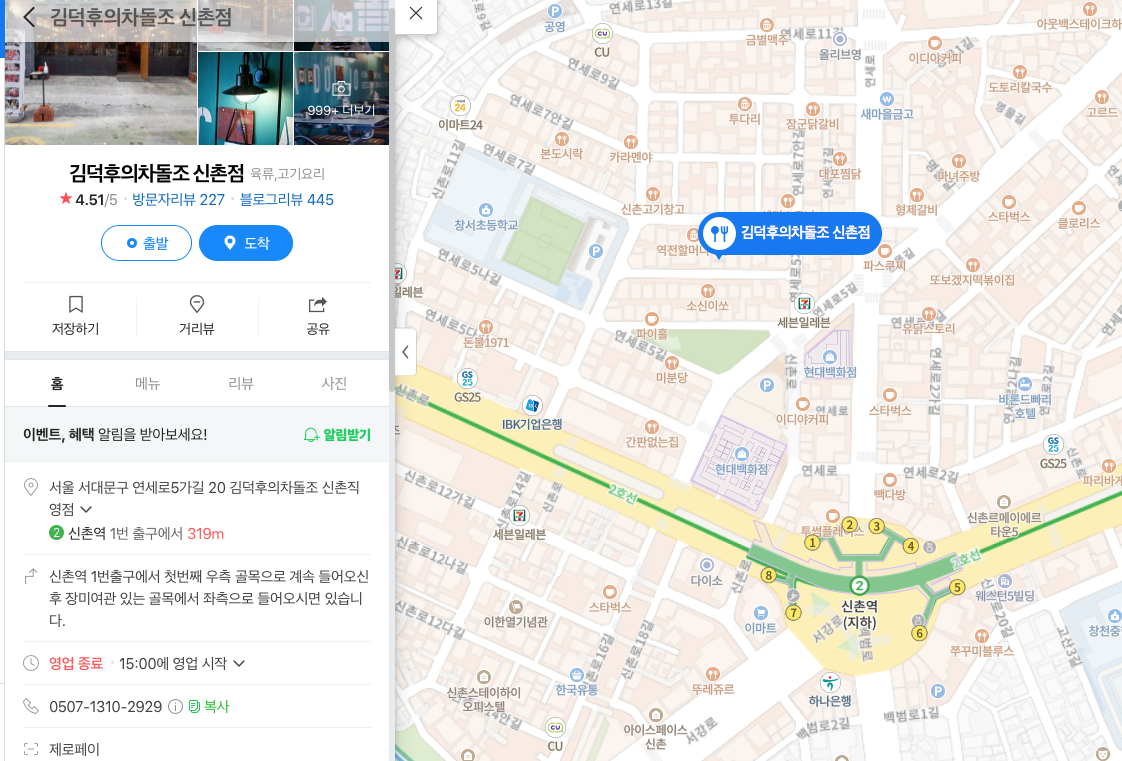Share this place with 공유

(318, 315)
